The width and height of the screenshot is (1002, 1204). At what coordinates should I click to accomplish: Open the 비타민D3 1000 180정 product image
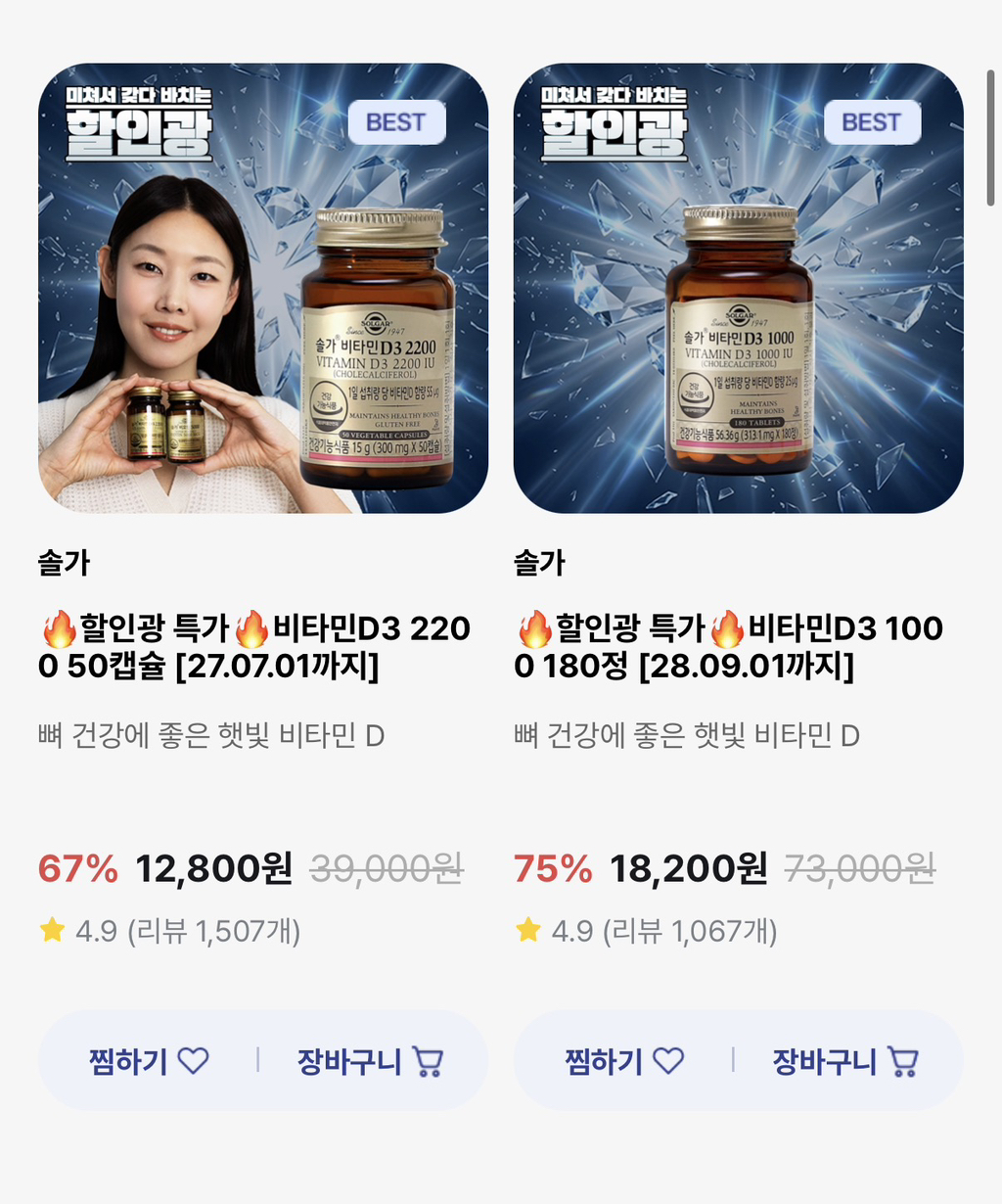(x=739, y=288)
